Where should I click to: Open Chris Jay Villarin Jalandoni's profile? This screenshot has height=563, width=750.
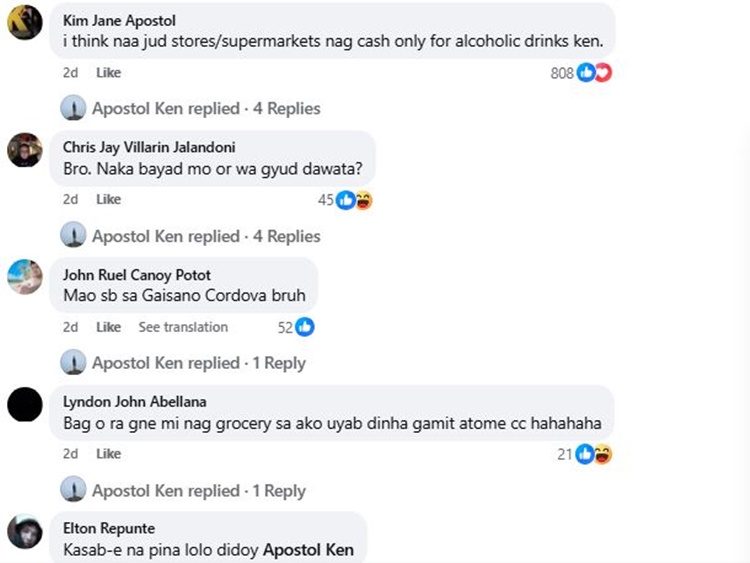click(x=151, y=146)
